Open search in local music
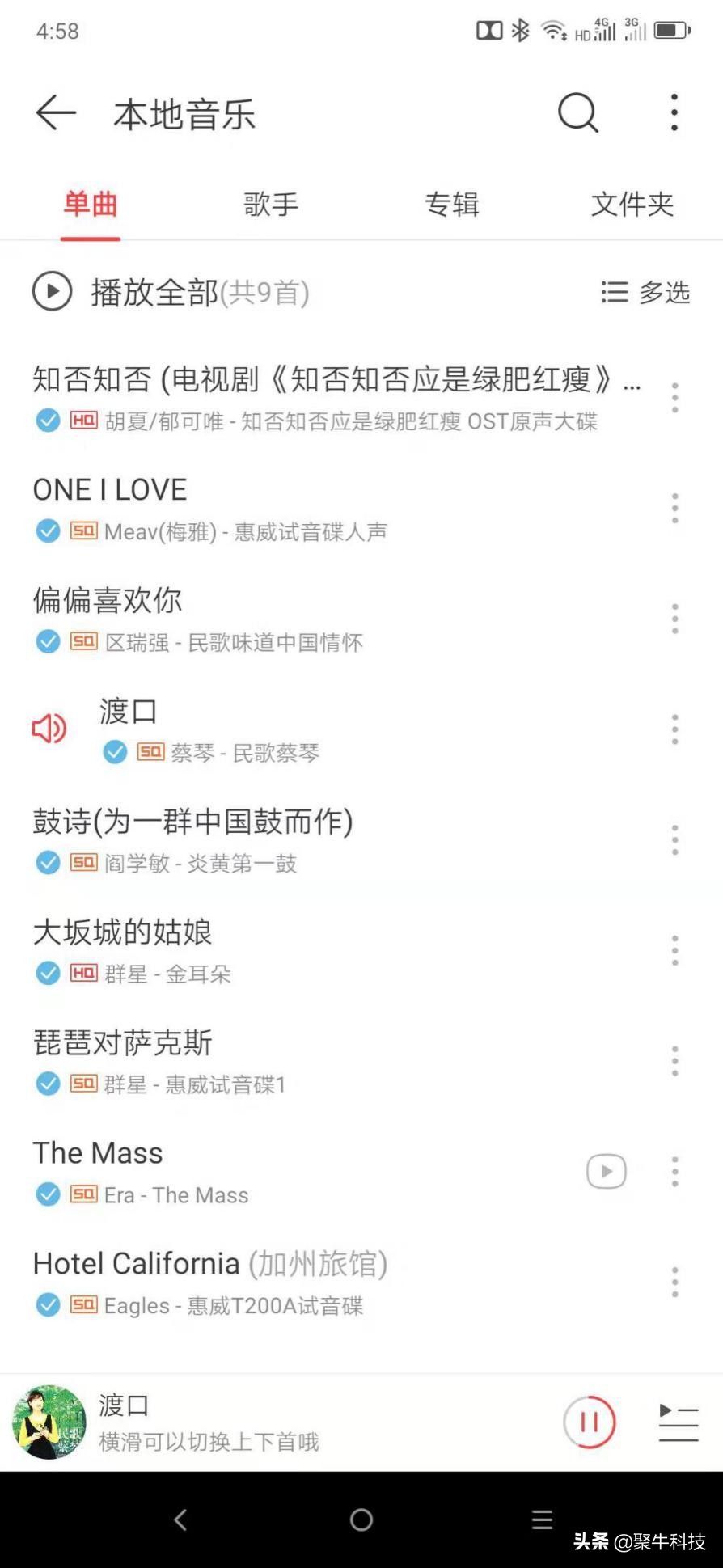Viewport: 723px width, 1568px height. tap(577, 113)
